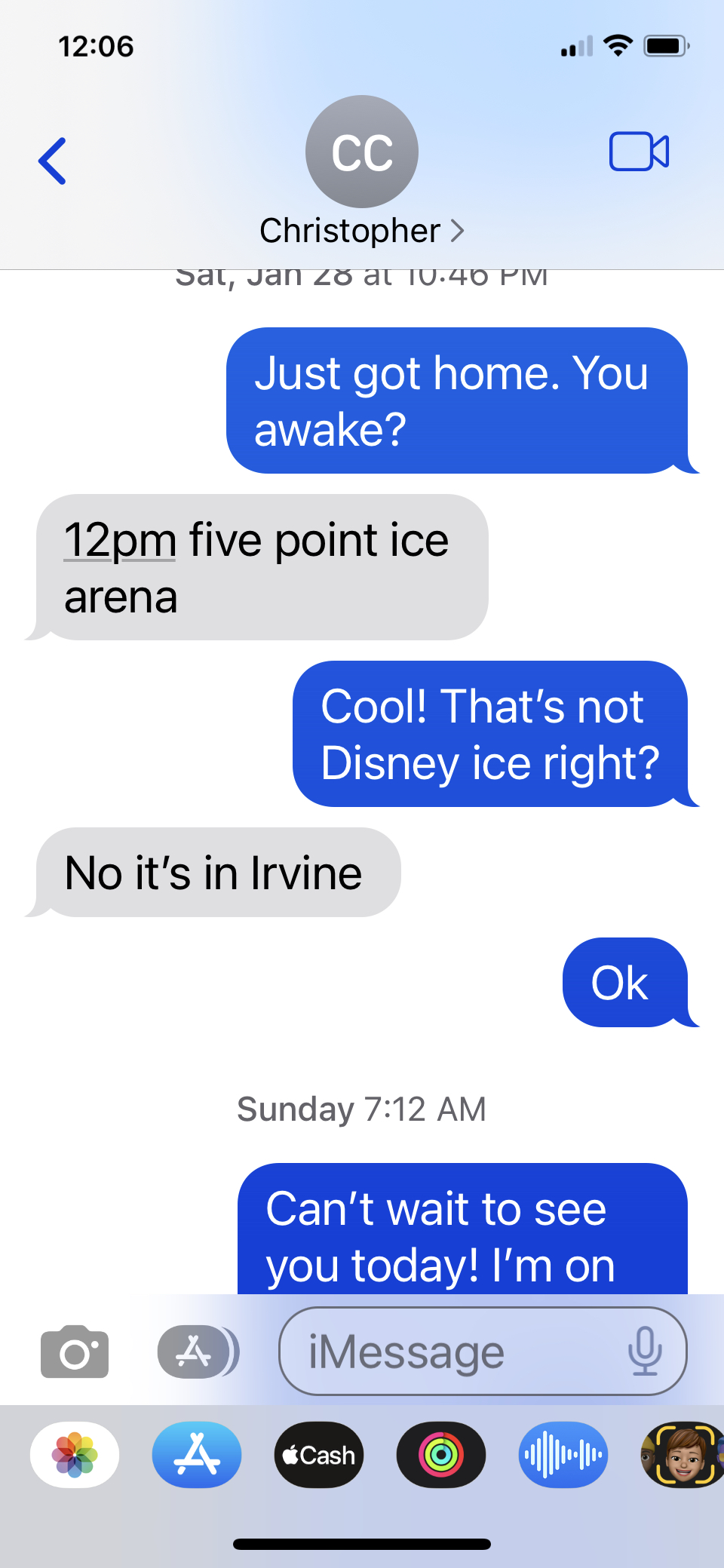Viewport: 724px width, 1568px height.
Task: Open Christopher's contact details
Action: pyautogui.click(x=361, y=230)
